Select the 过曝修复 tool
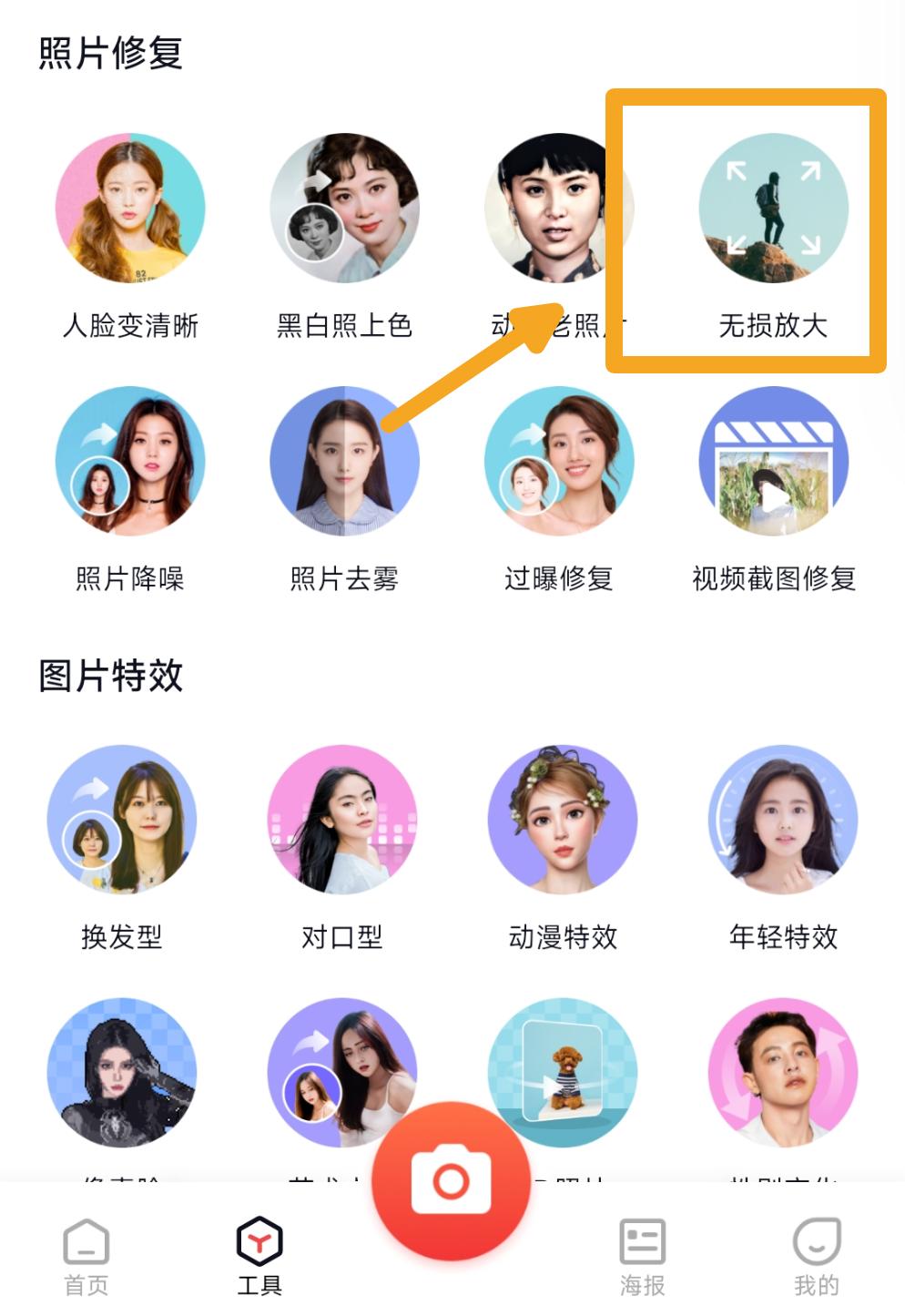This screenshot has width=905, height=1316. 559,463
